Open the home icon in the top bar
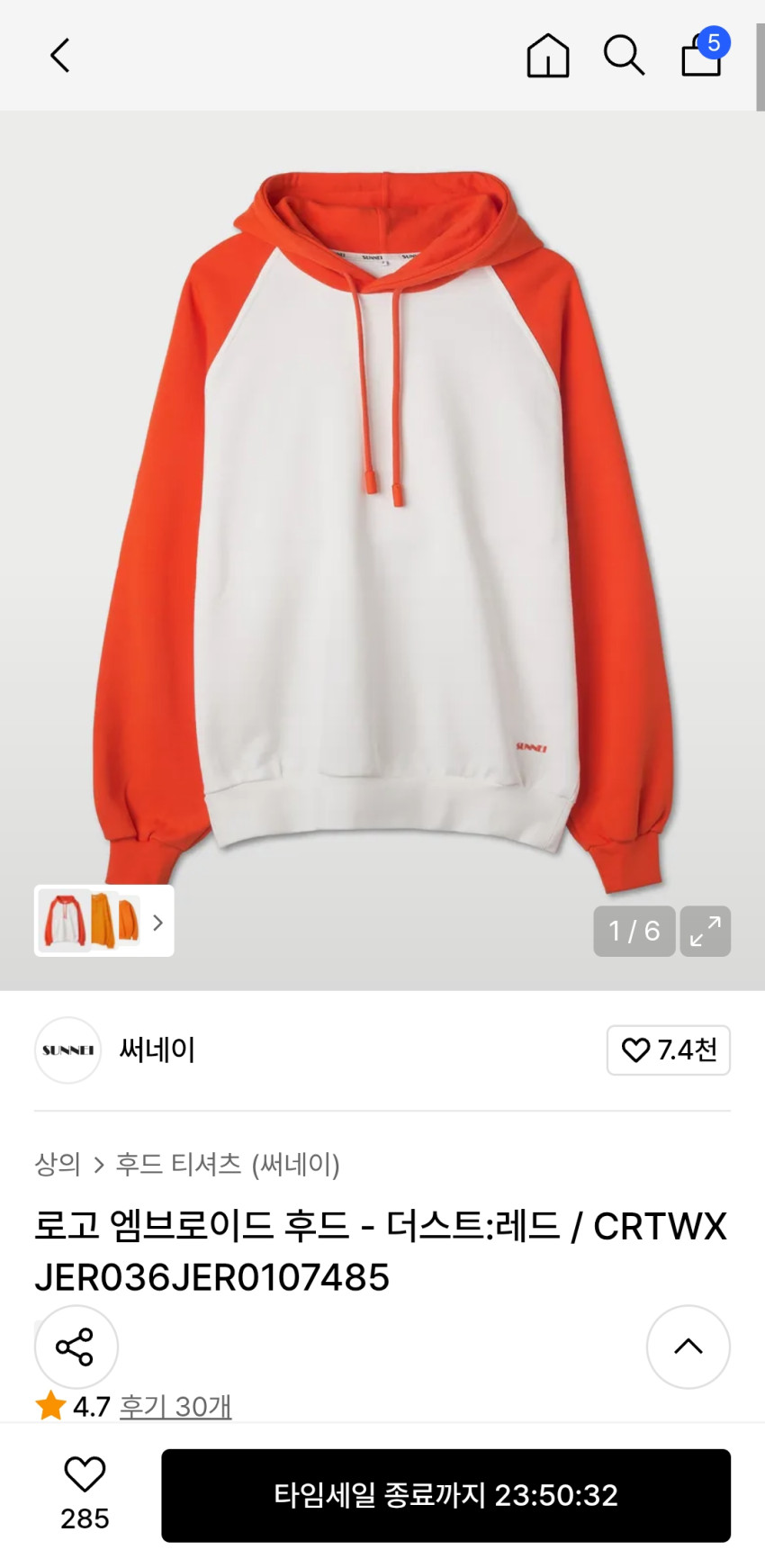The height and width of the screenshot is (1568, 765). 547,56
